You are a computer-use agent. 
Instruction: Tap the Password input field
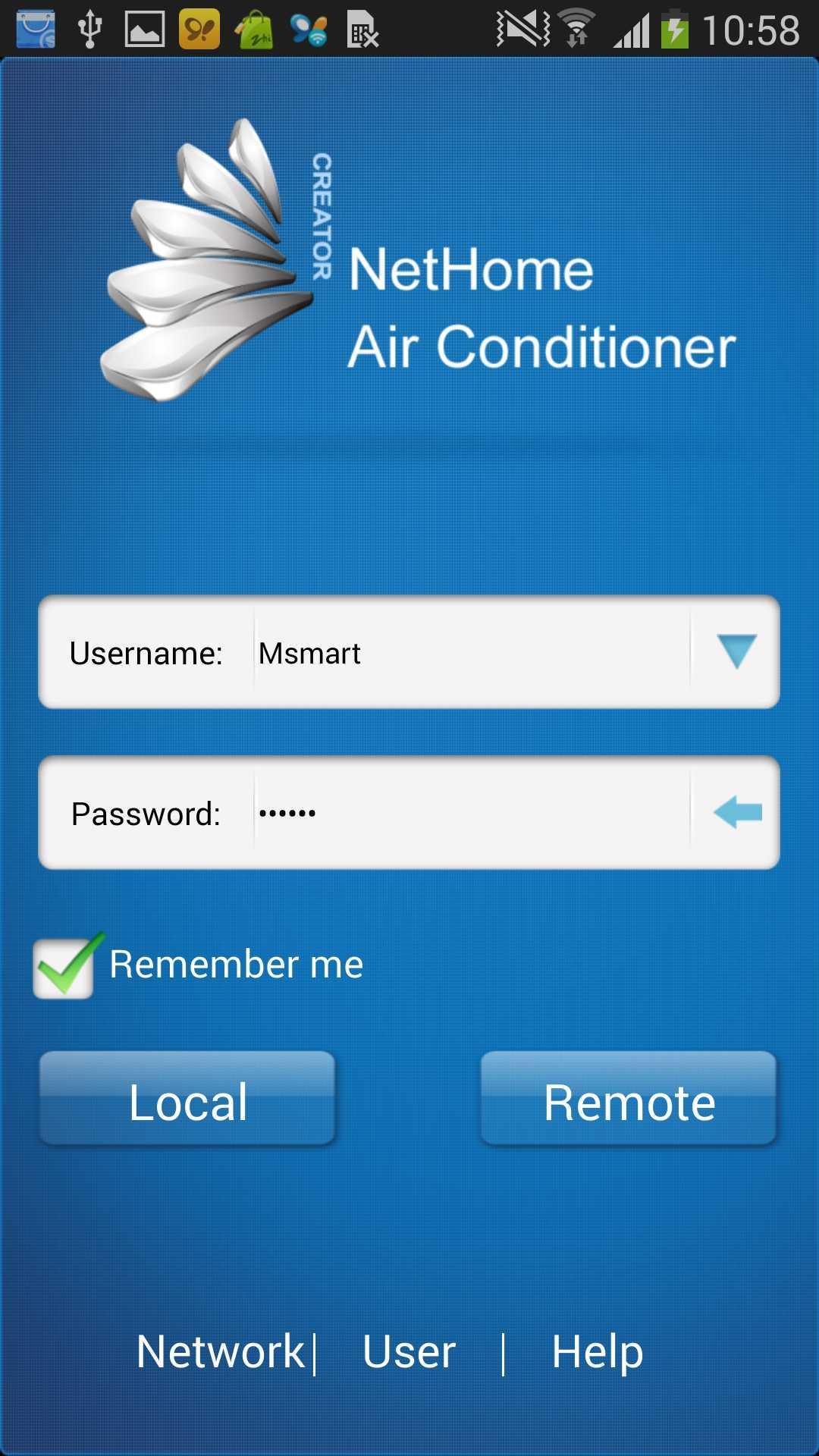[470, 813]
